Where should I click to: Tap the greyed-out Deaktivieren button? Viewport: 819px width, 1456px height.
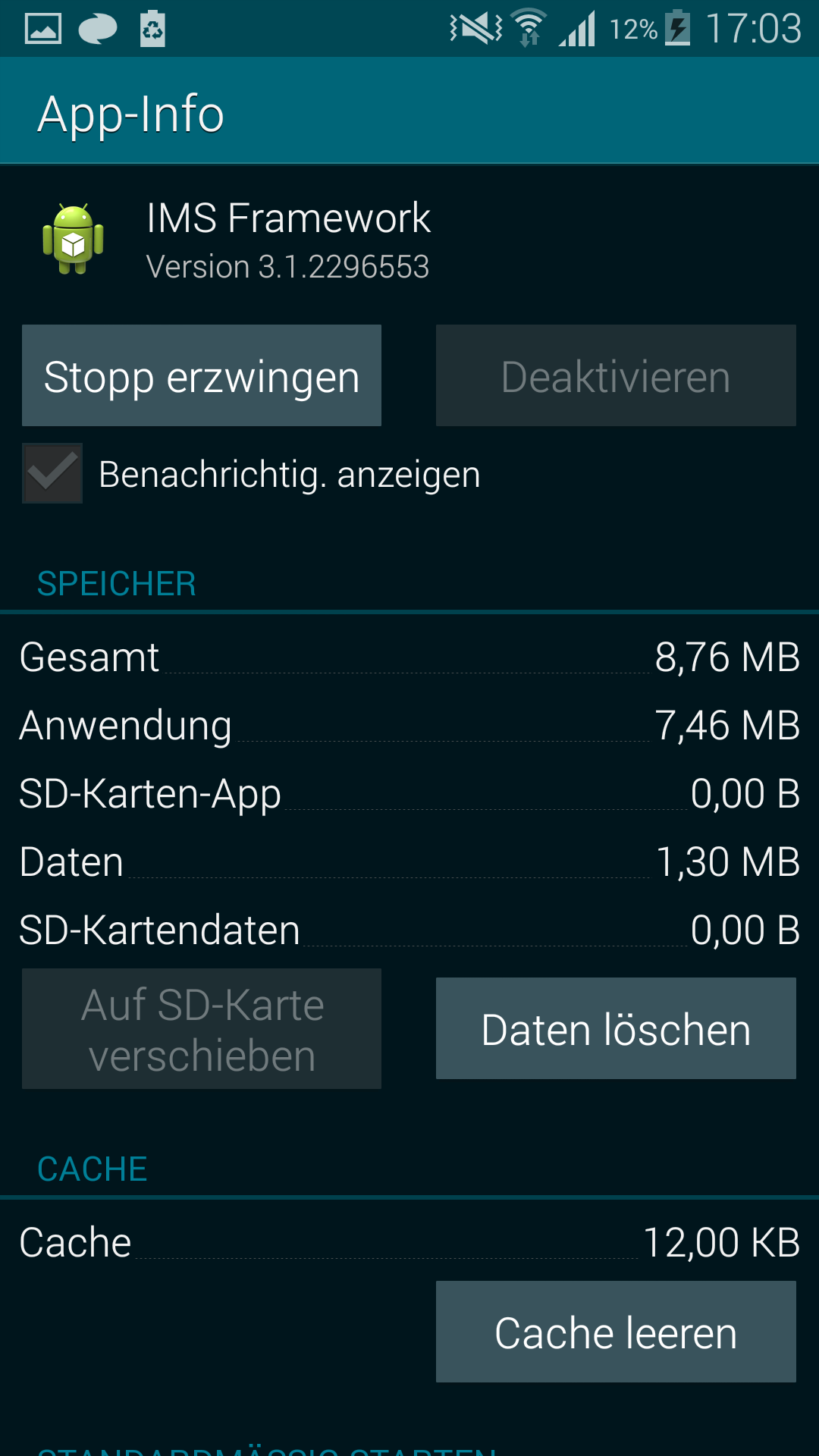616,375
